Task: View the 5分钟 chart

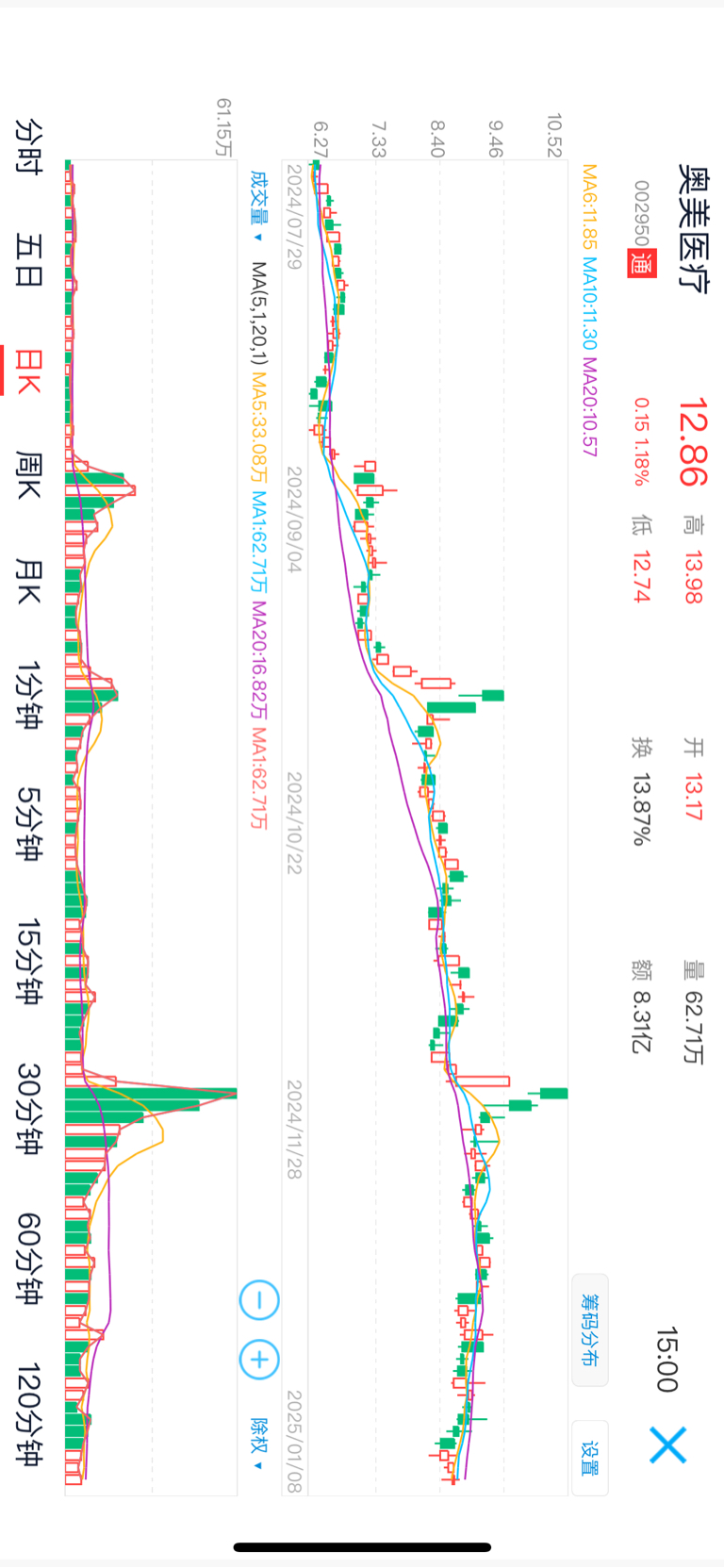Action: click(x=29, y=823)
